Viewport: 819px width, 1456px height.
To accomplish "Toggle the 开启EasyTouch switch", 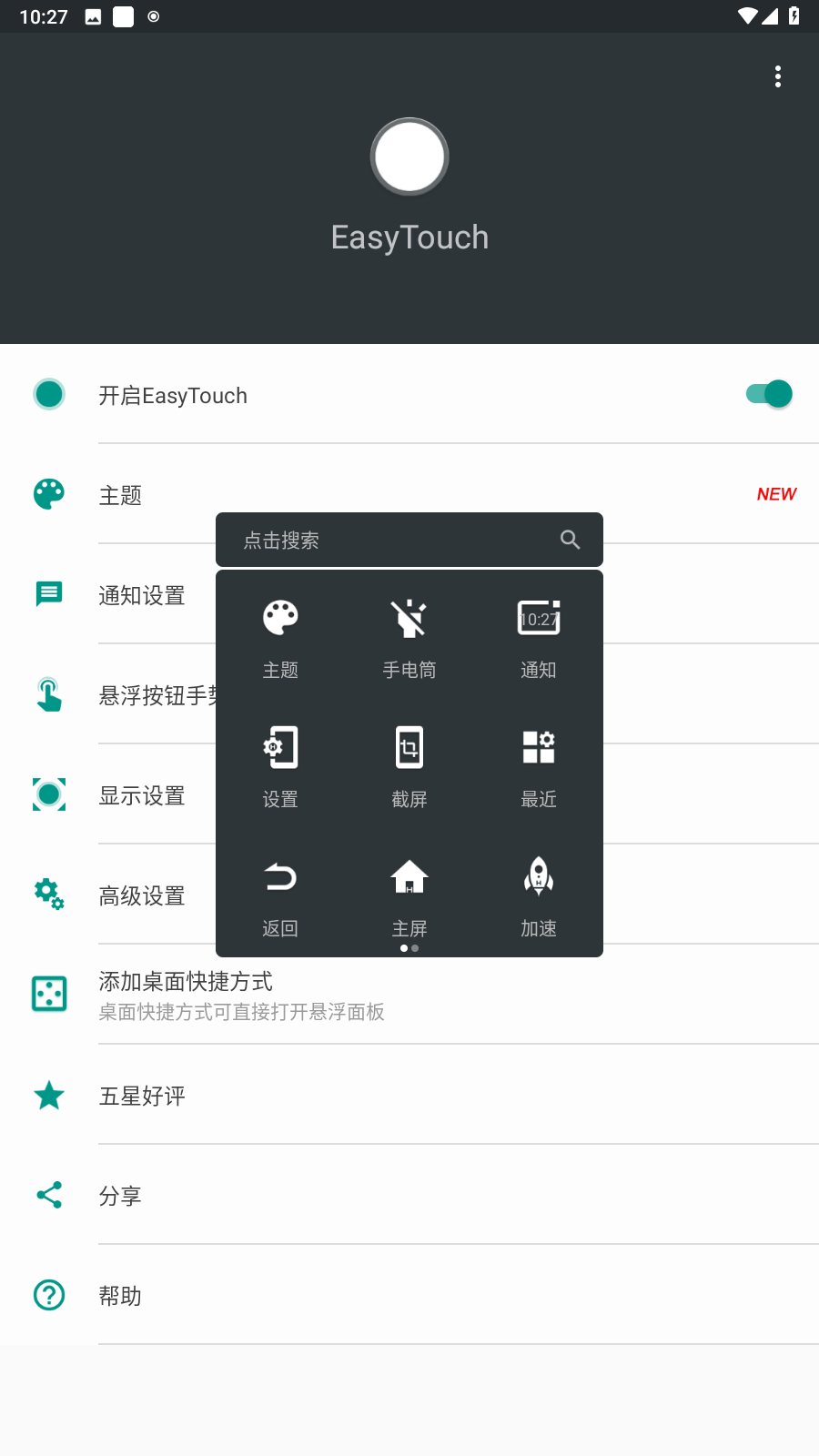I will point(769,394).
